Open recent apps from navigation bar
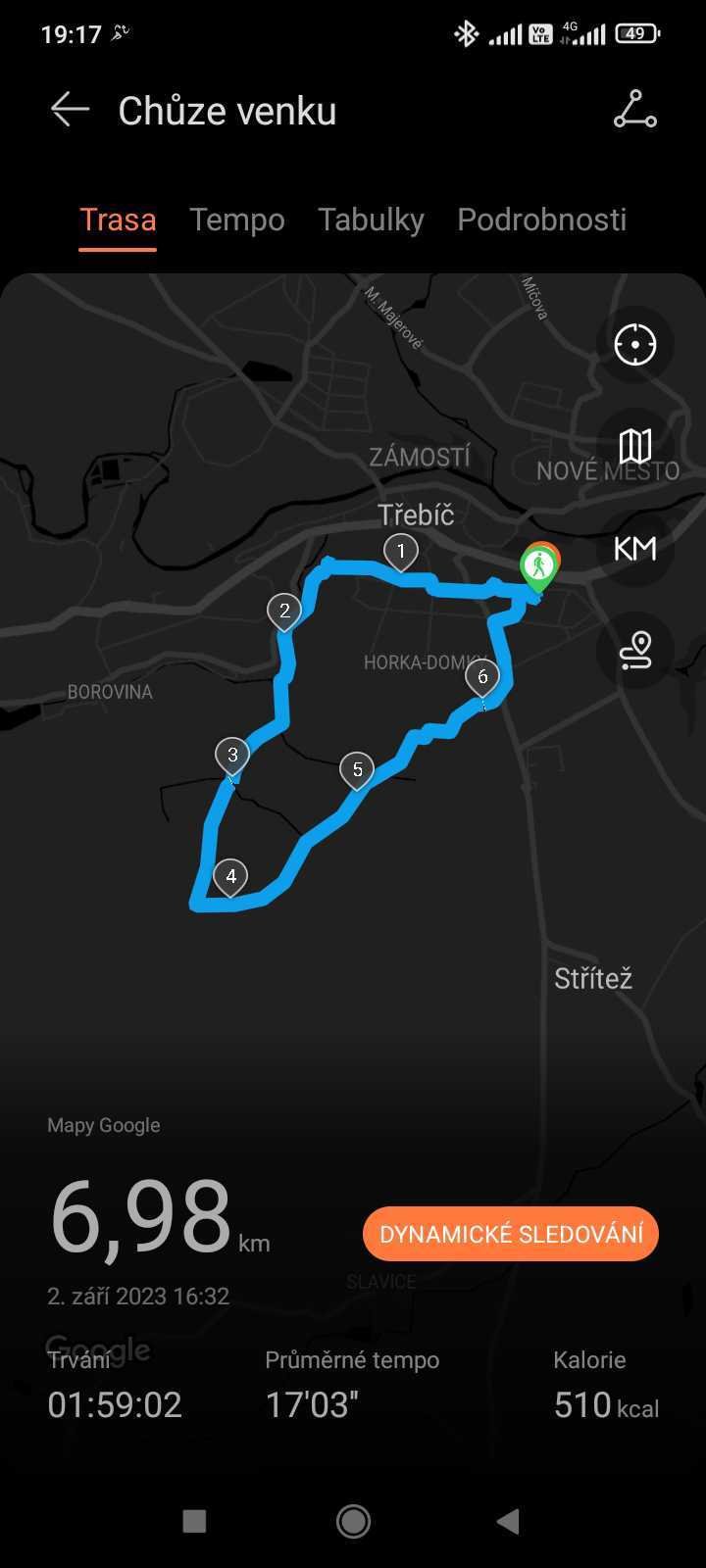 (194, 1521)
